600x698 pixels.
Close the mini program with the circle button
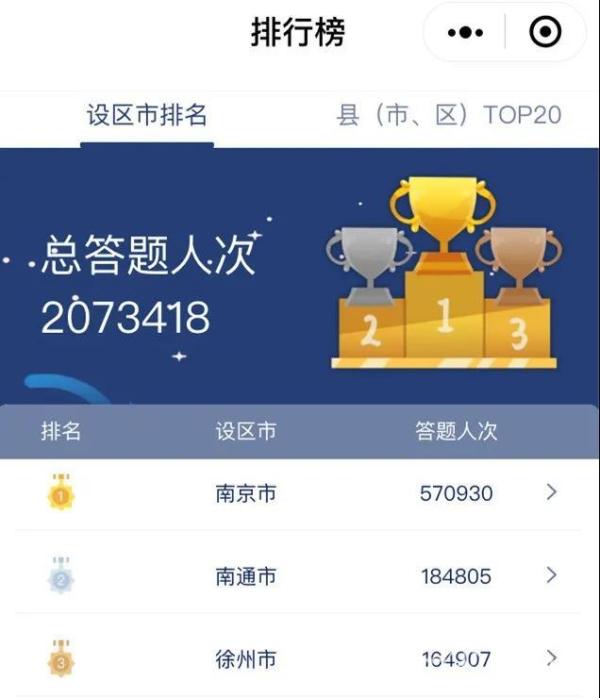[544, 33]
